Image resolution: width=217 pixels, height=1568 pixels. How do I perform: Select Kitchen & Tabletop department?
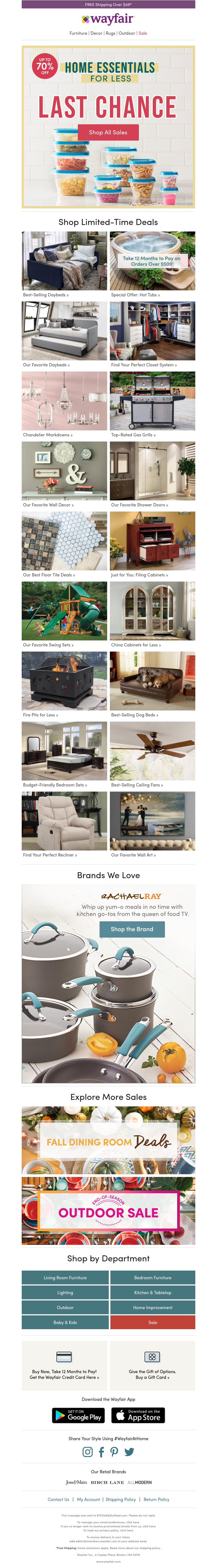tap(152, 1292)
